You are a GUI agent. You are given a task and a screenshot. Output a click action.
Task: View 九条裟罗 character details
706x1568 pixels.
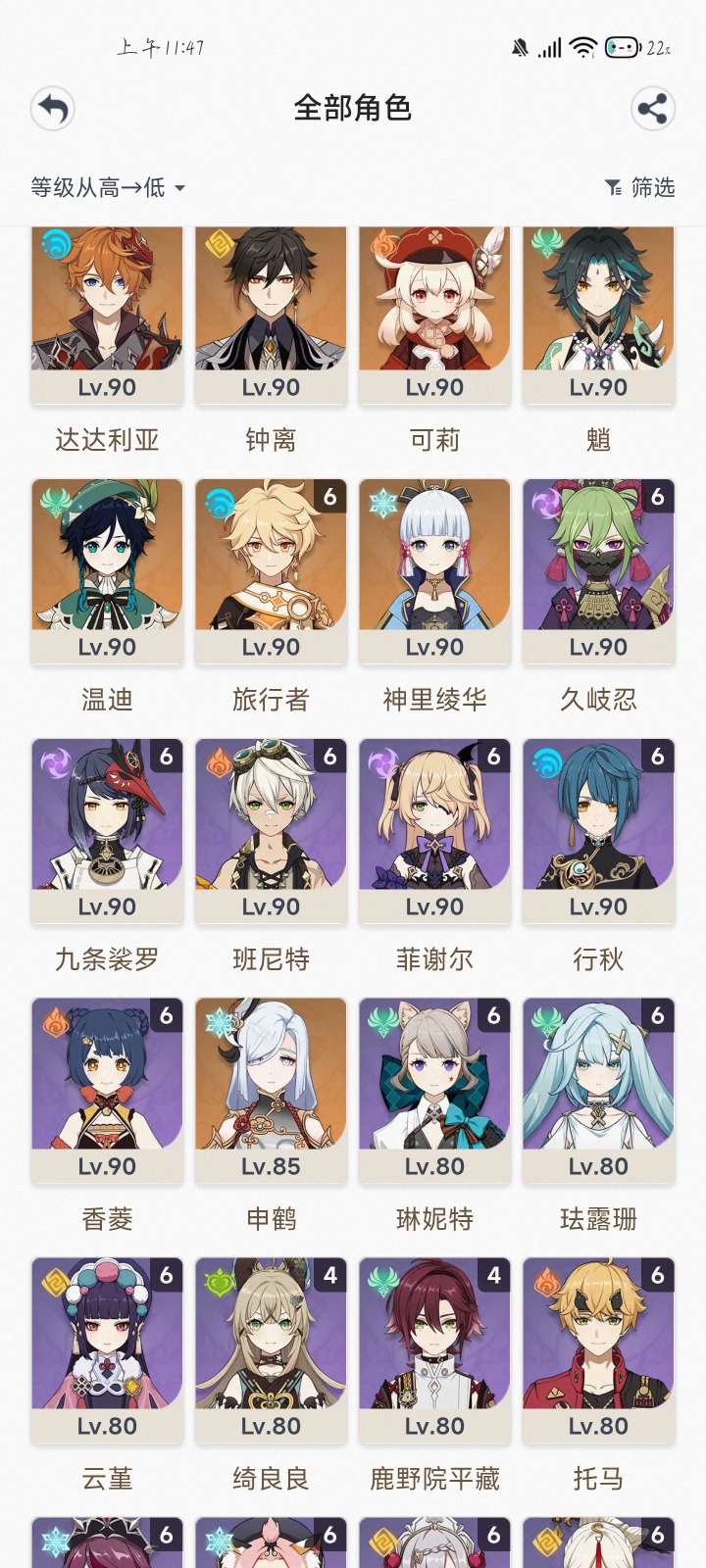(x=107, y=830)
